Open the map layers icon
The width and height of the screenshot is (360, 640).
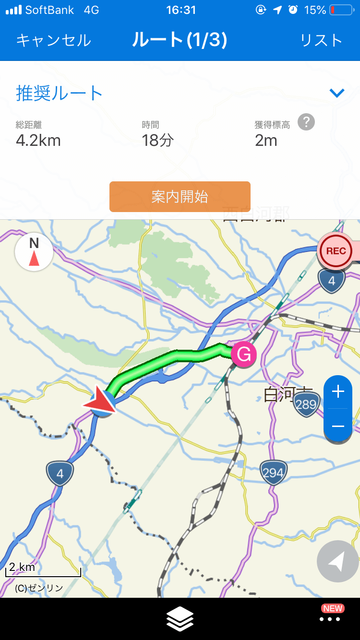tap(180, 619)
